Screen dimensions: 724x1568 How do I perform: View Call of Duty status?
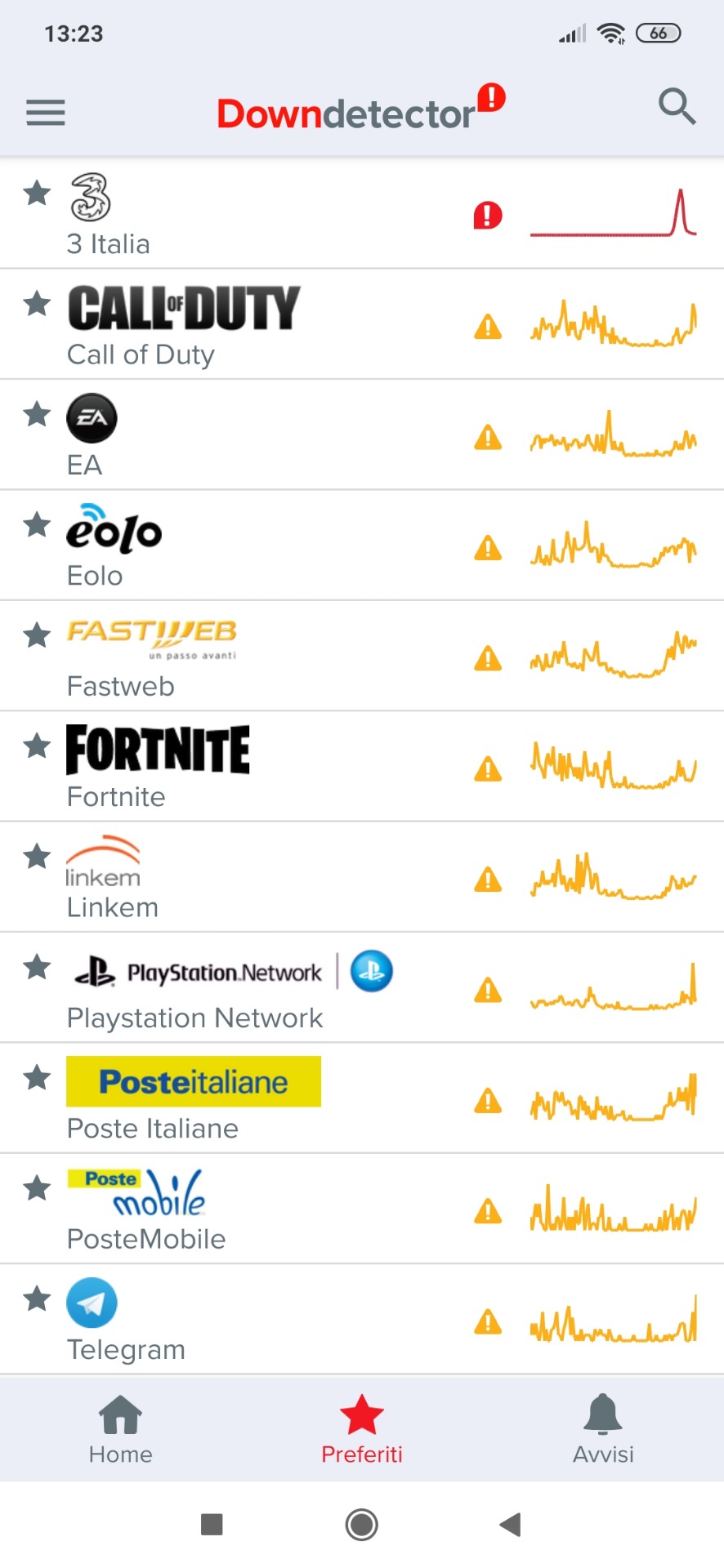[x=141, y=354]
